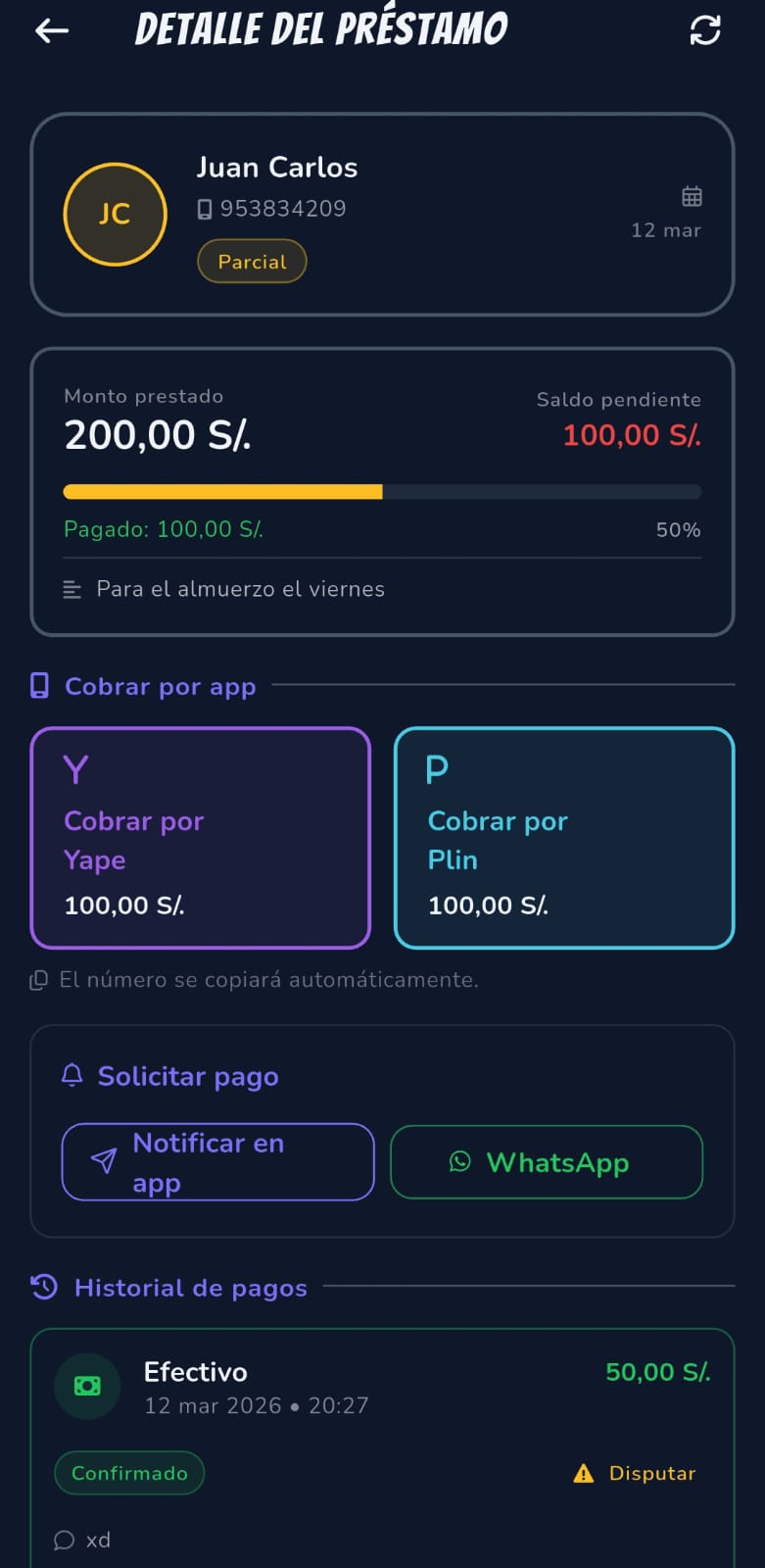The height and width of the screenshot is (1568, 765).
Task: Click the bell icon next to Solicitar pago
Action: (x=71, y=1075)
